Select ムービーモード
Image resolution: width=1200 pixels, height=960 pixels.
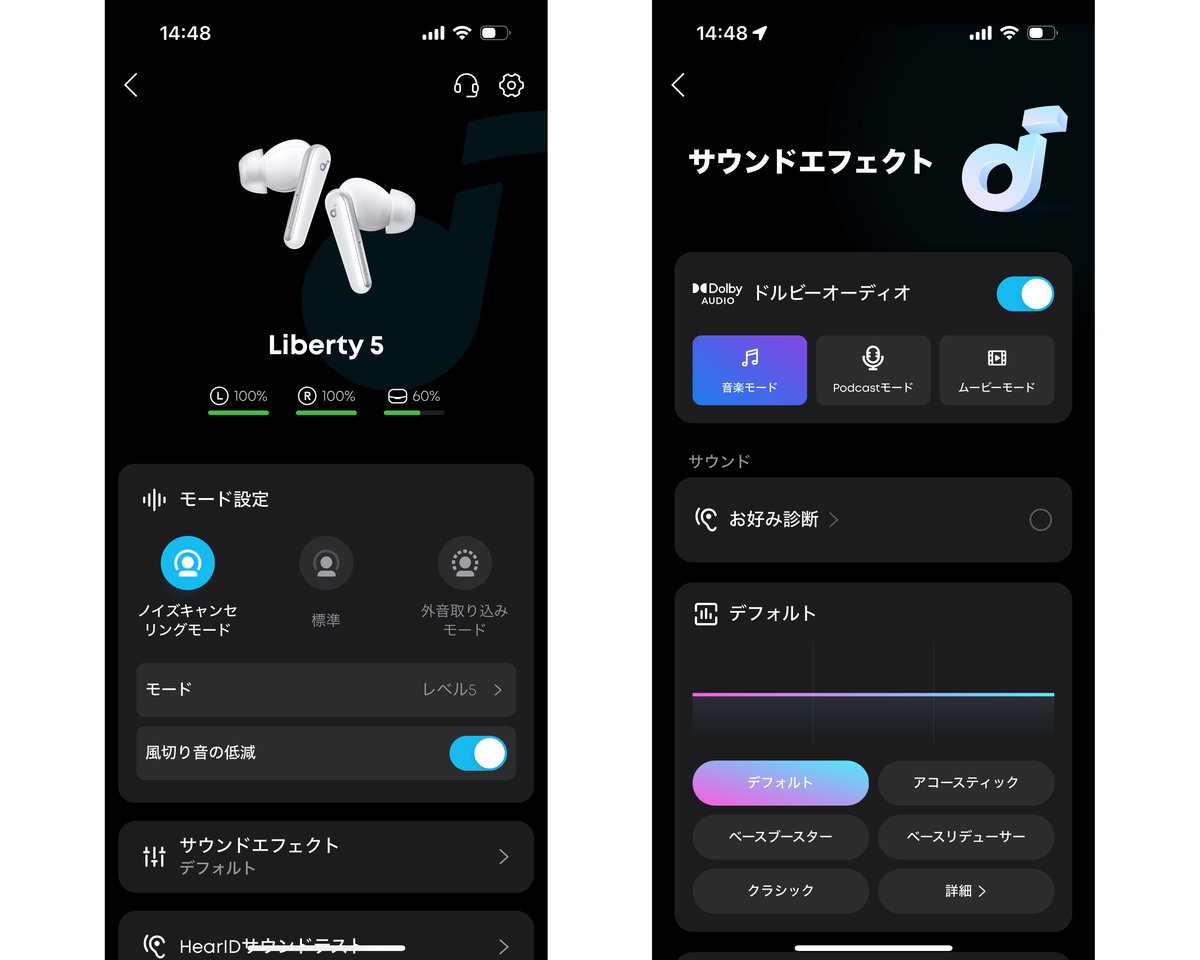(996, 370)
